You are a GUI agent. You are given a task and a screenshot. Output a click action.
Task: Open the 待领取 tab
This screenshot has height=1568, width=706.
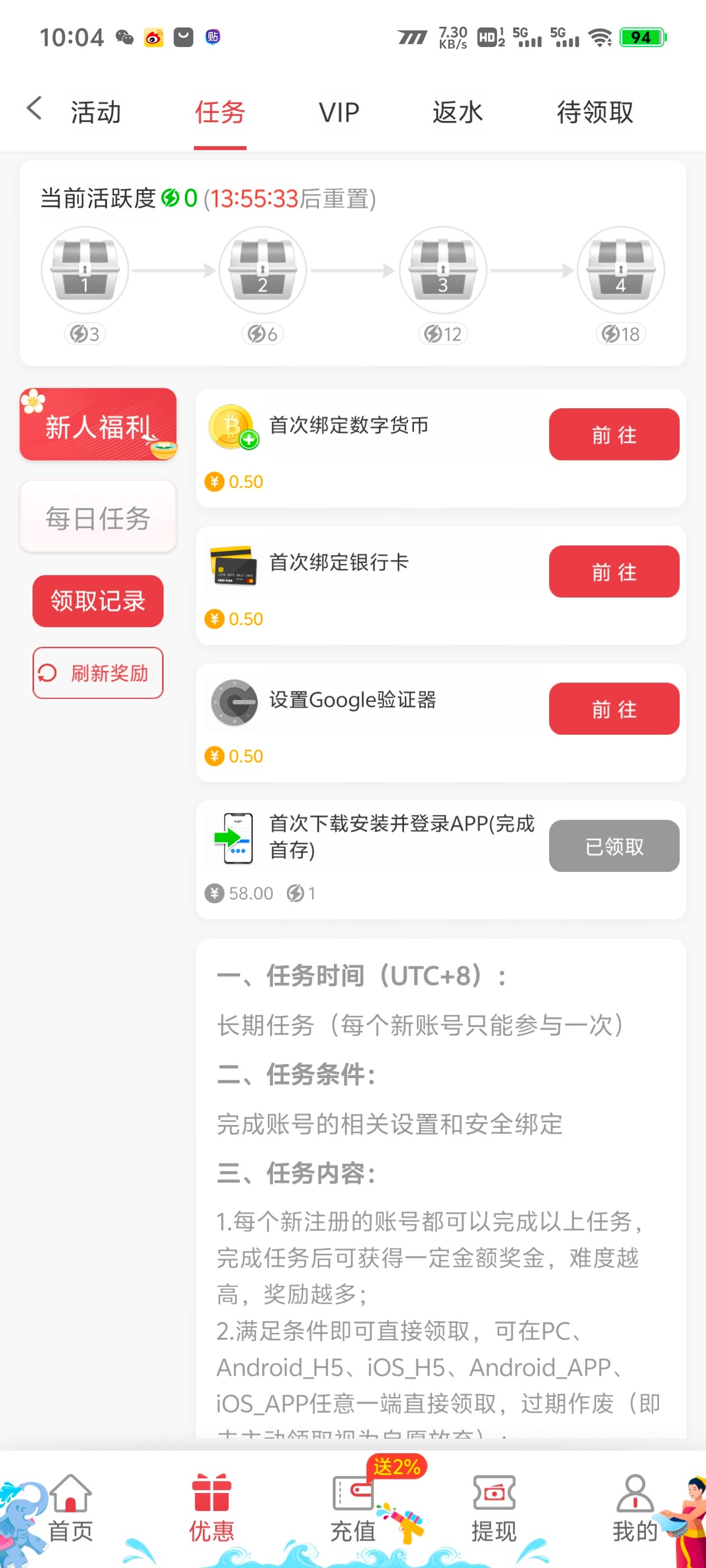(x=594, y=113)
